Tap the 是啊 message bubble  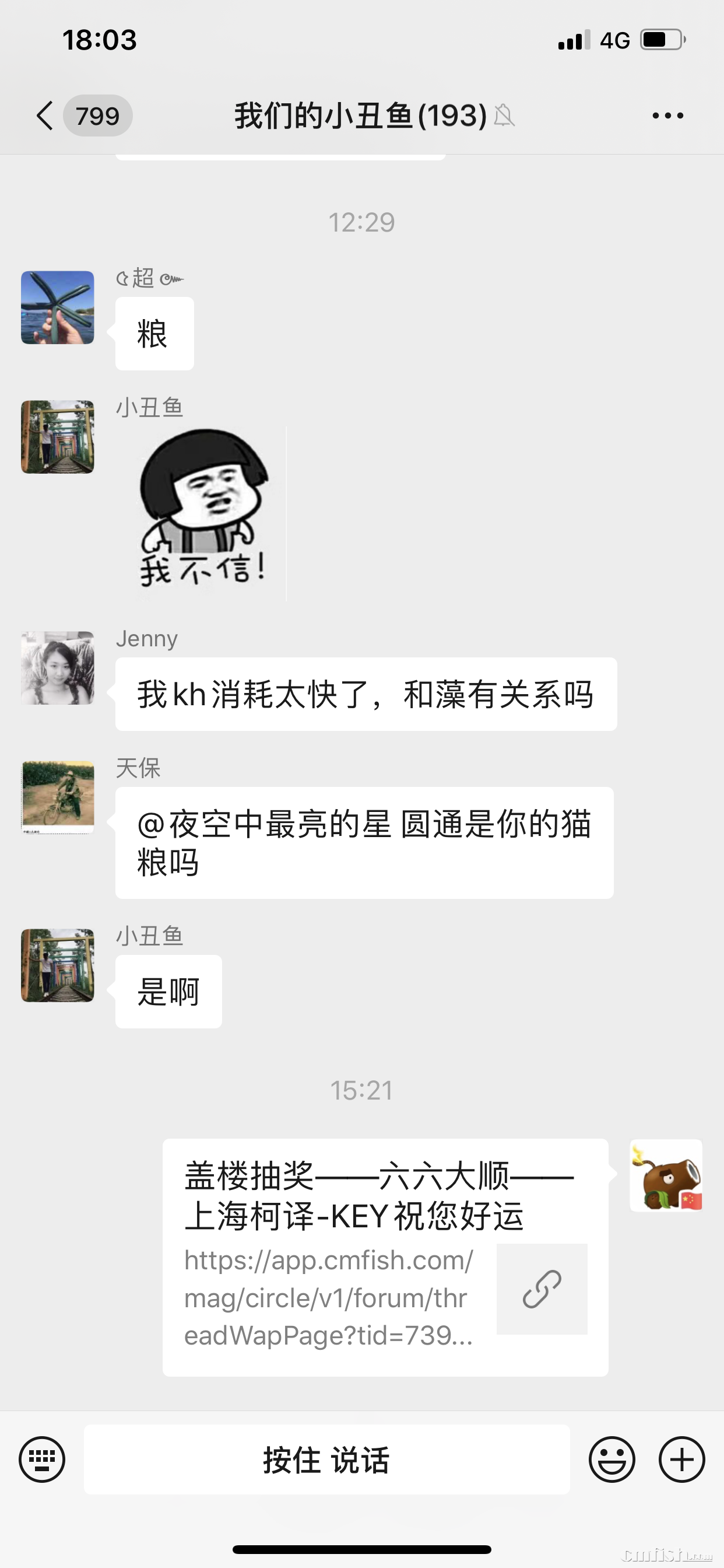167,991
